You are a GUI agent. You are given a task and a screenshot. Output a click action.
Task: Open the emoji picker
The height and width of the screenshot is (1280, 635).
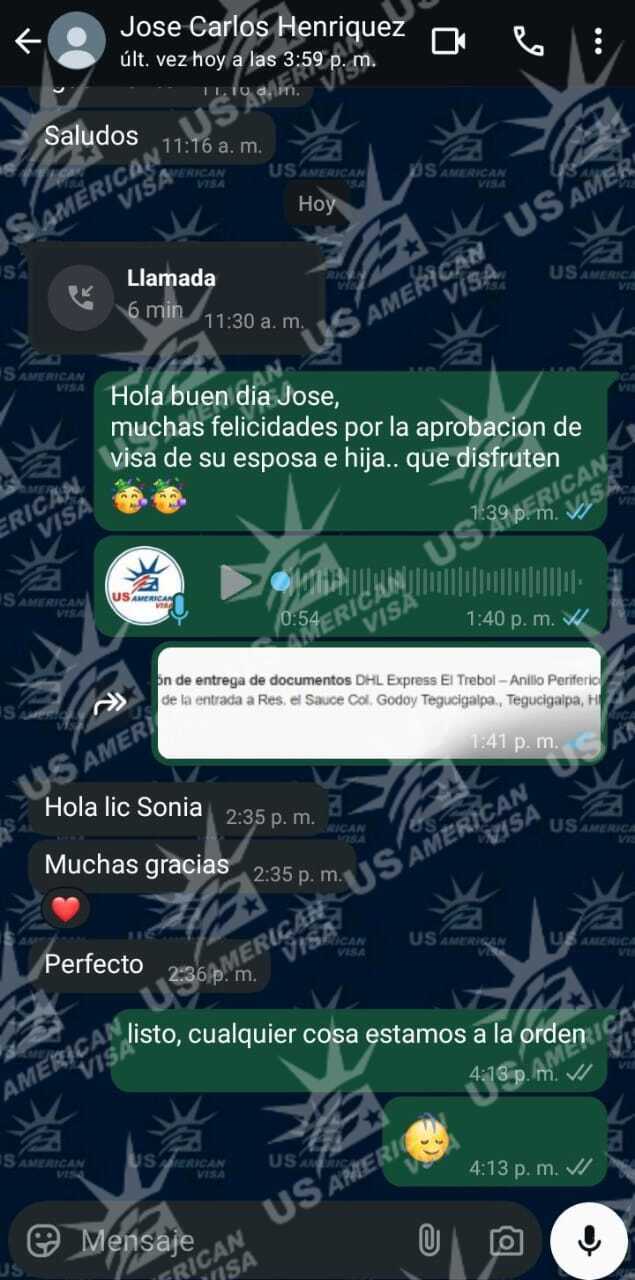point(43,1241)
